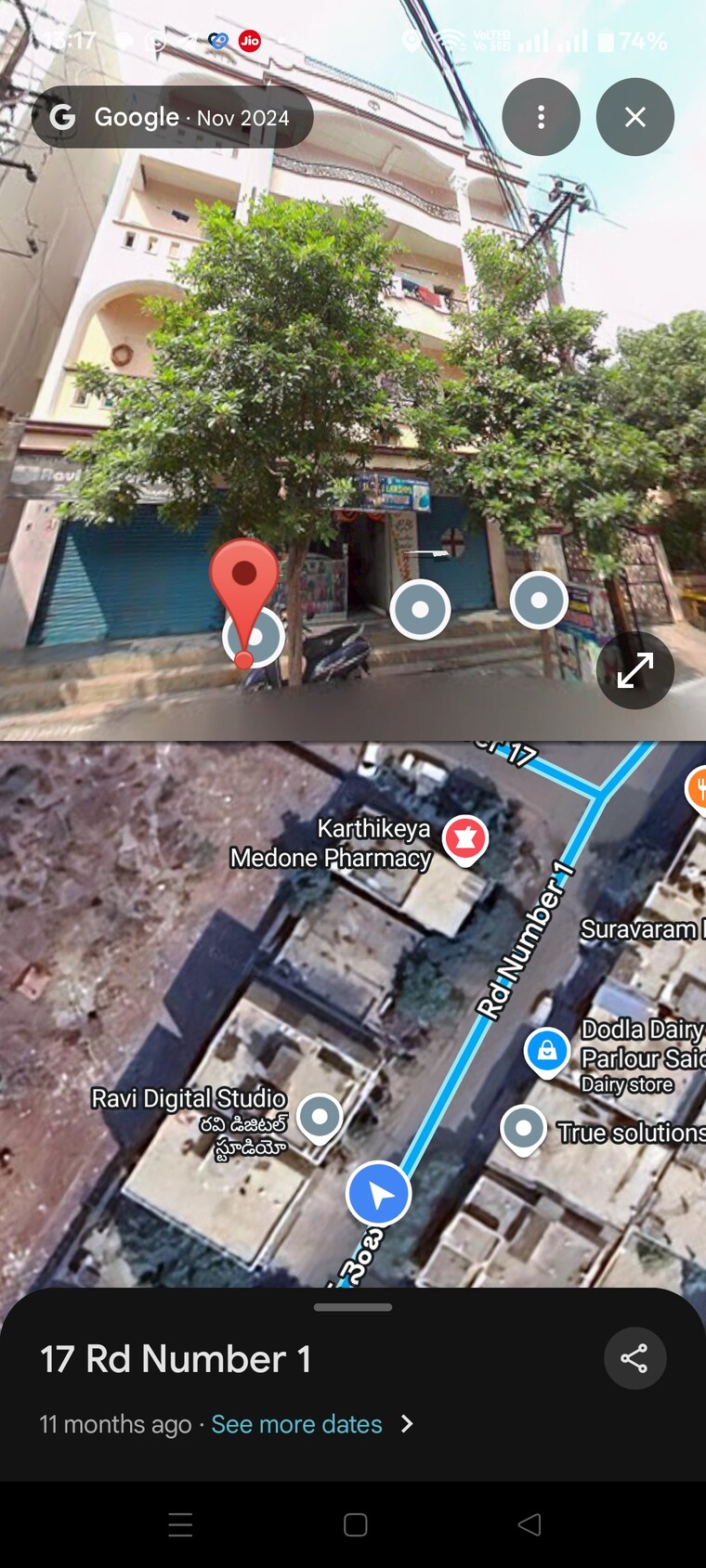This screenshot has height=1568, width=706.
Task: Open See more dates link
Action: click(x=296, y=1424)
